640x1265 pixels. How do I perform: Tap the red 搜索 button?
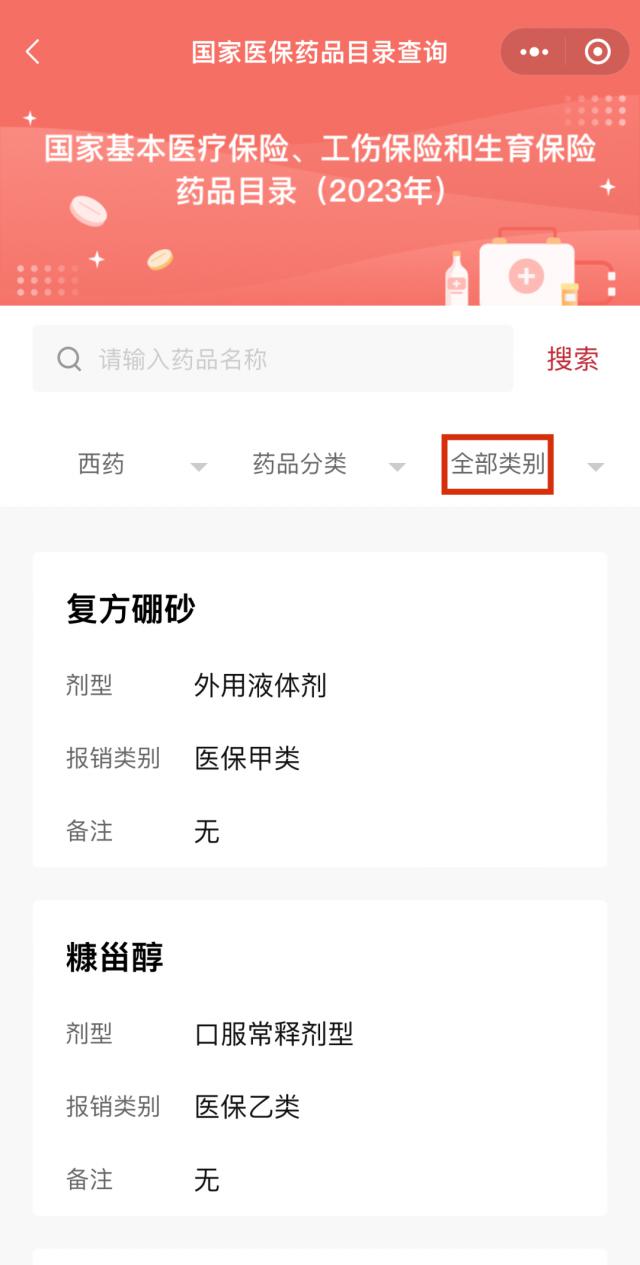click(x=573, y=359)
